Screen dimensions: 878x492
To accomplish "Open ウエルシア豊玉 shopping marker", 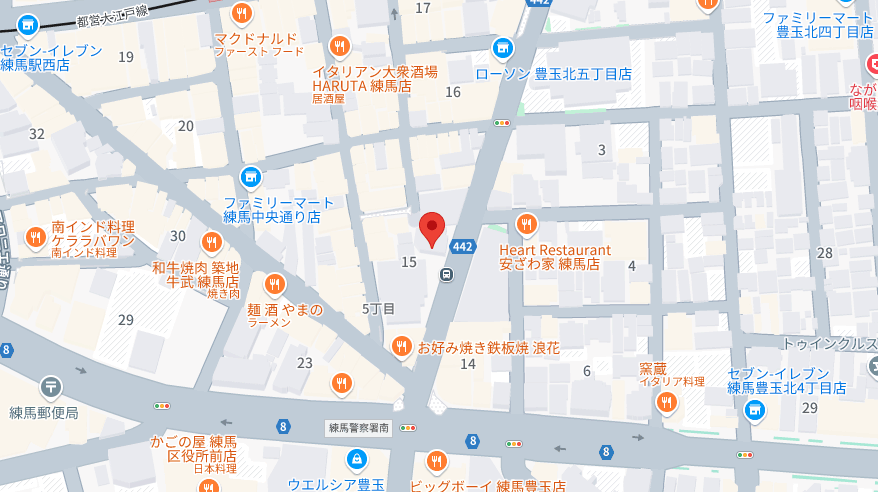I will click(354, 459).
